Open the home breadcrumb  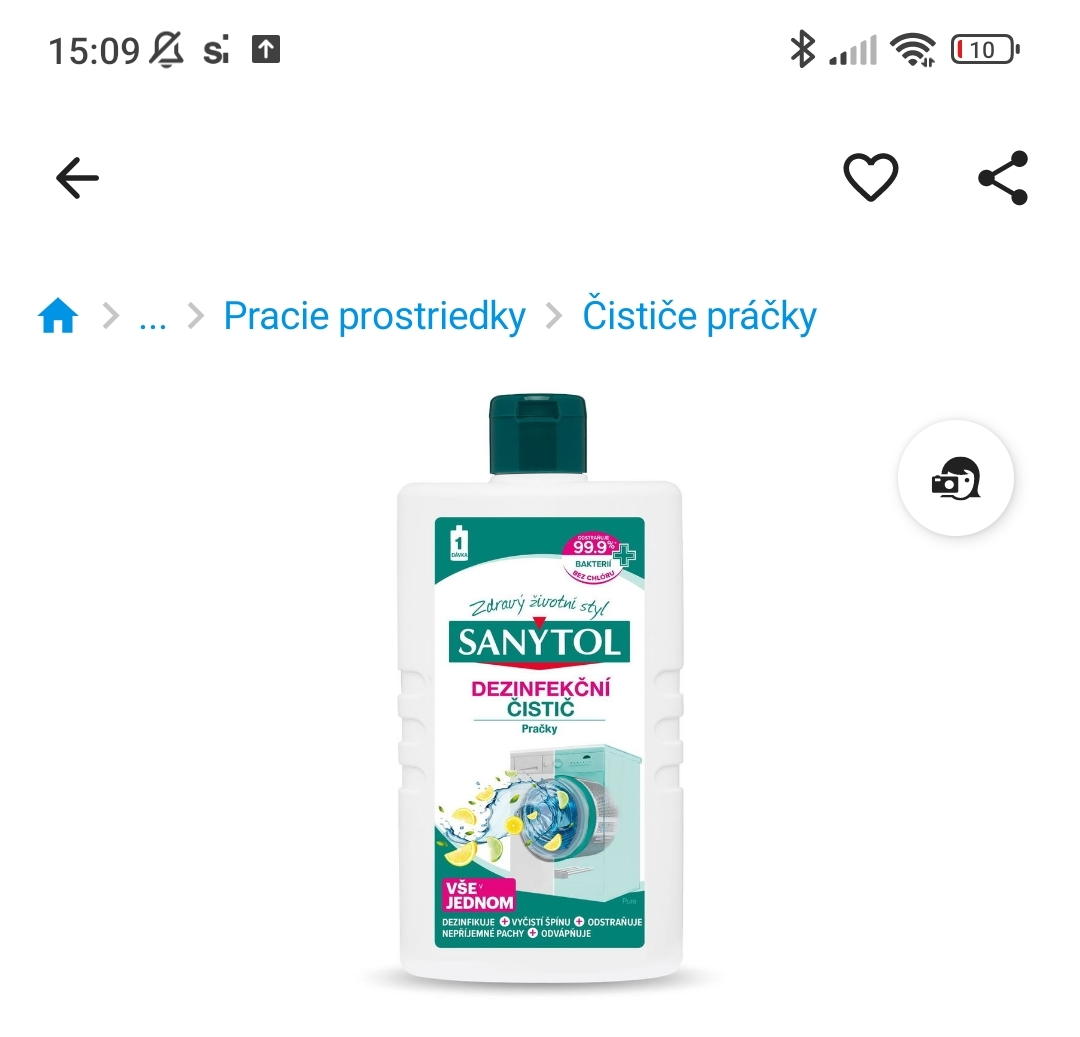58,316
